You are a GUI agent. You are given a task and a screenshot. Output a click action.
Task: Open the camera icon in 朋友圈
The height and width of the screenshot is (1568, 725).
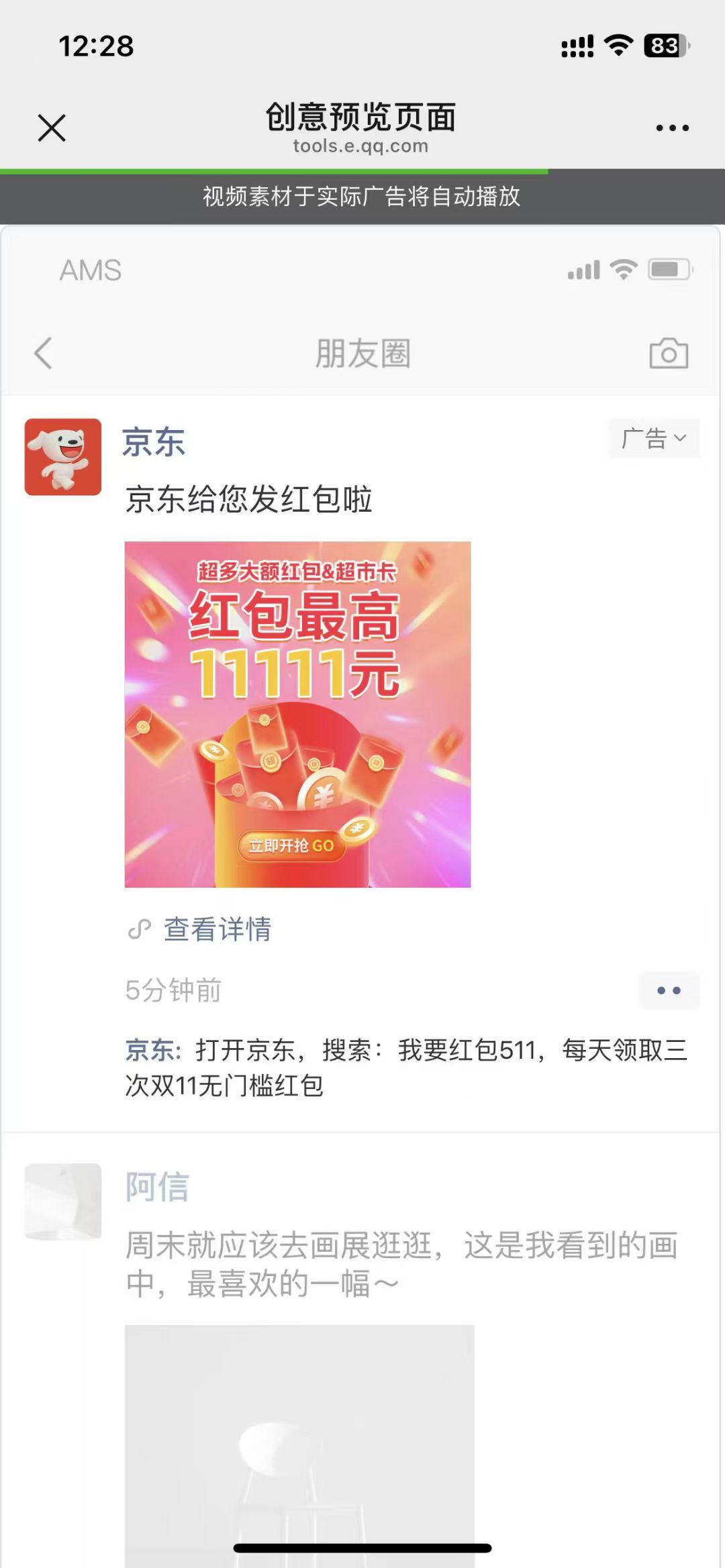(x=668, y=353)
